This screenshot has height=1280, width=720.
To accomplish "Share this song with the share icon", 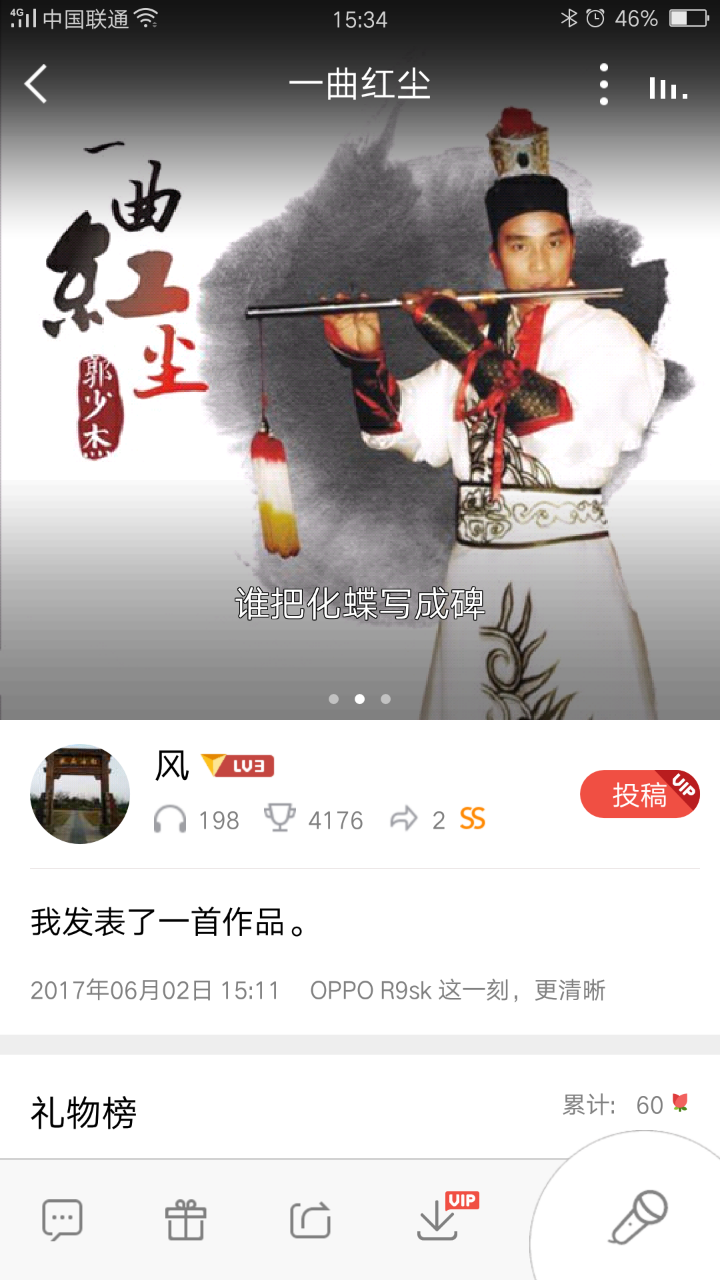I will 310,1220.
